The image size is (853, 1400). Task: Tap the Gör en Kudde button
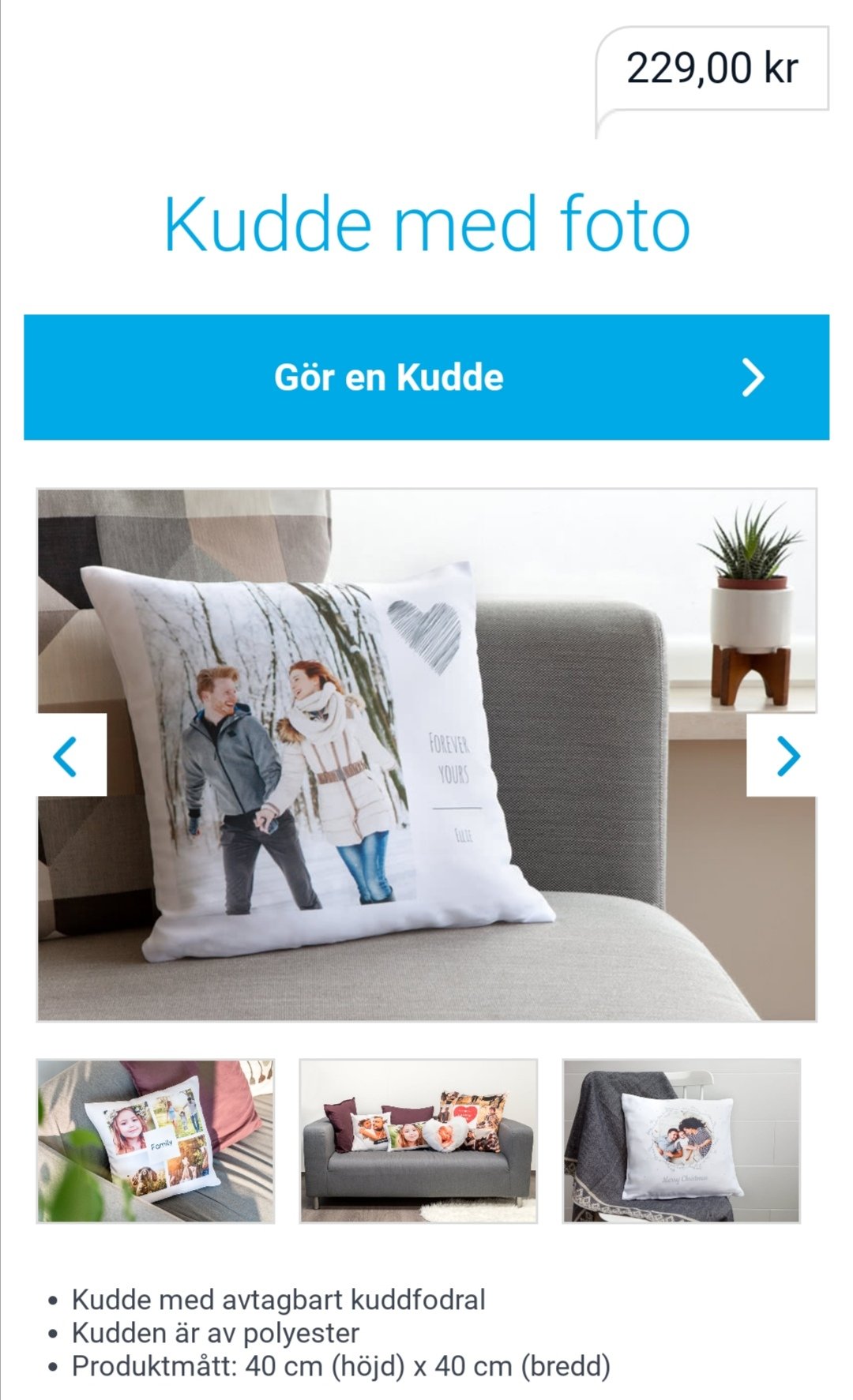click(426, 377)
